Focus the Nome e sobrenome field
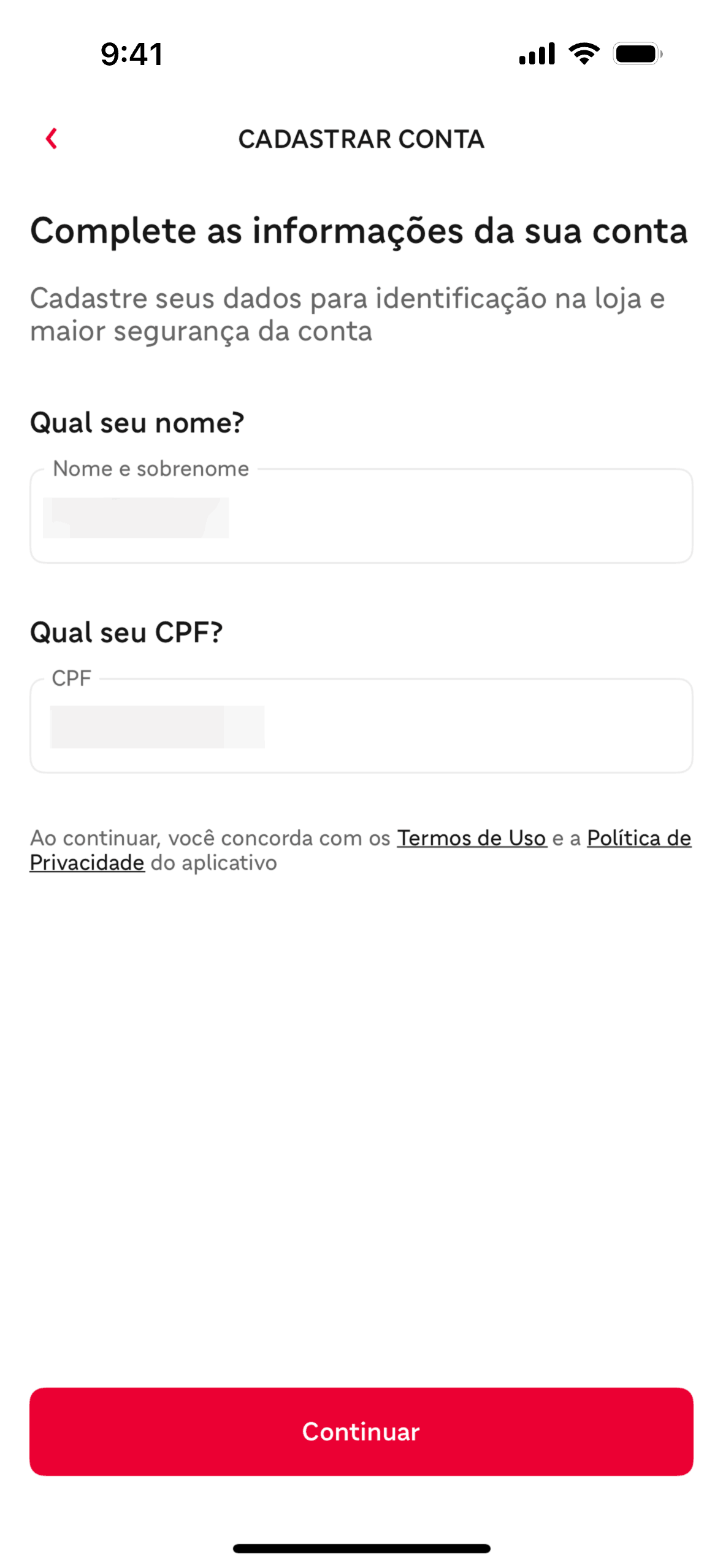723x1568 pixels. click(361, 517)
